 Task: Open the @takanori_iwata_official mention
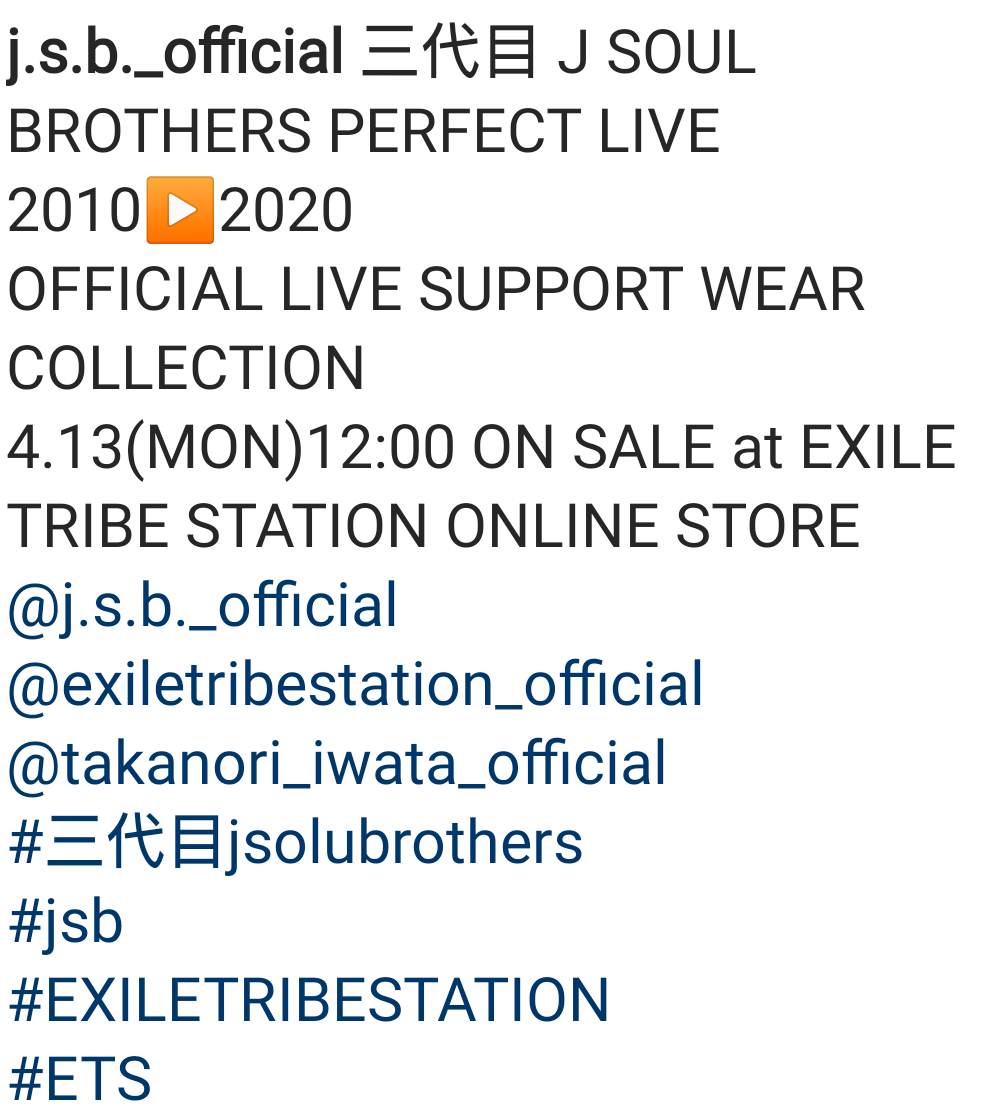click(x=336, y=764)
